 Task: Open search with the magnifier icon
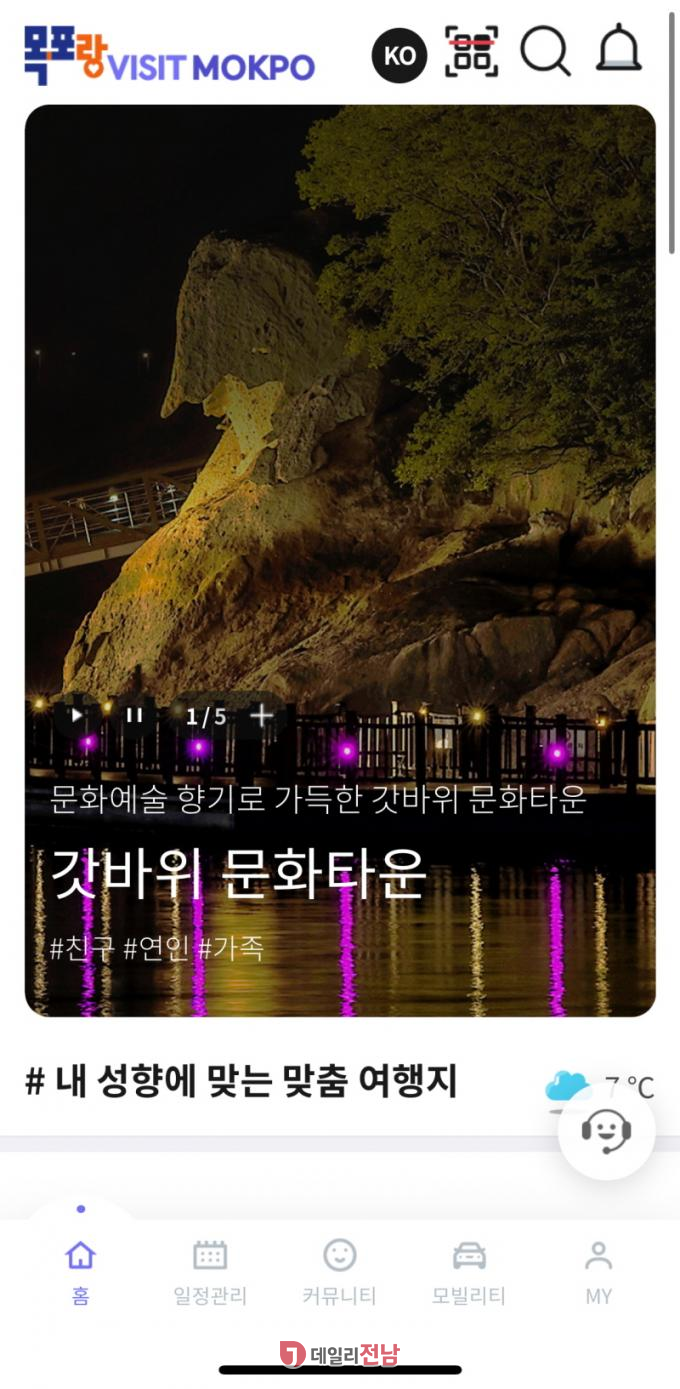point(545,52)
